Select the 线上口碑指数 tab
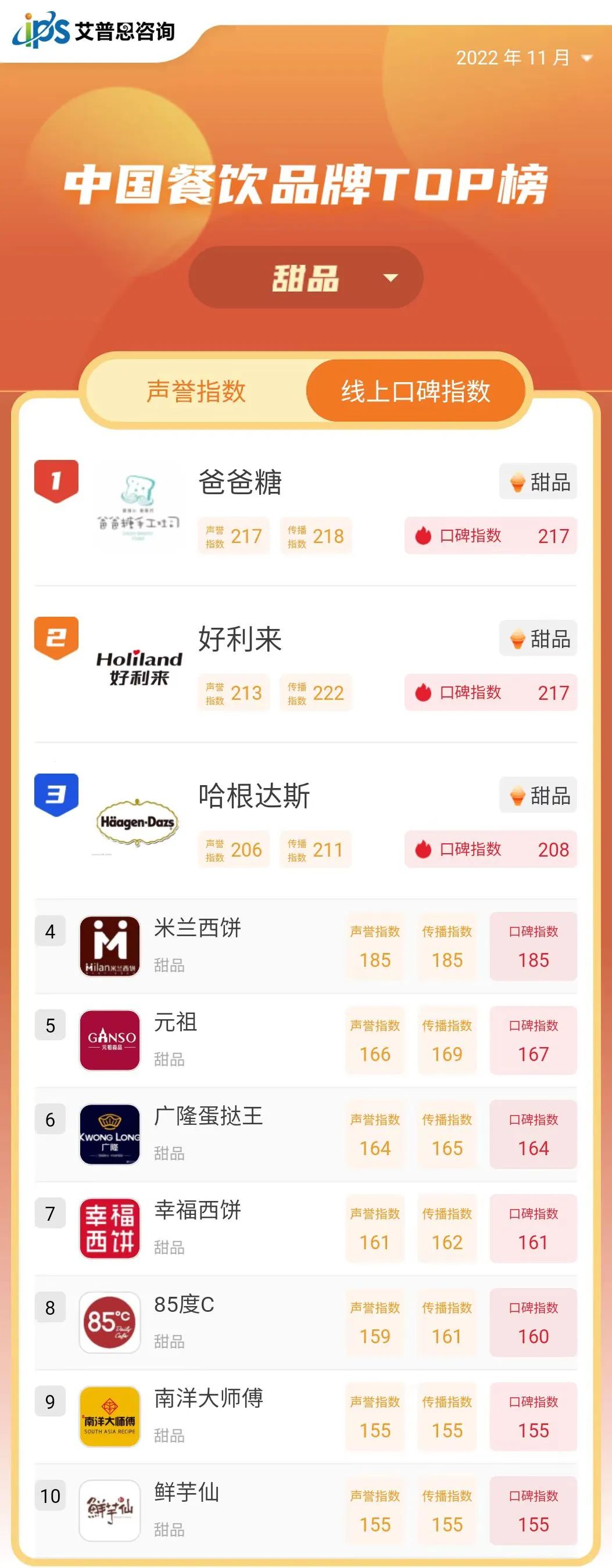Image resolution: width=612 pixels, height=1568 pixels. tap(416, 391)
